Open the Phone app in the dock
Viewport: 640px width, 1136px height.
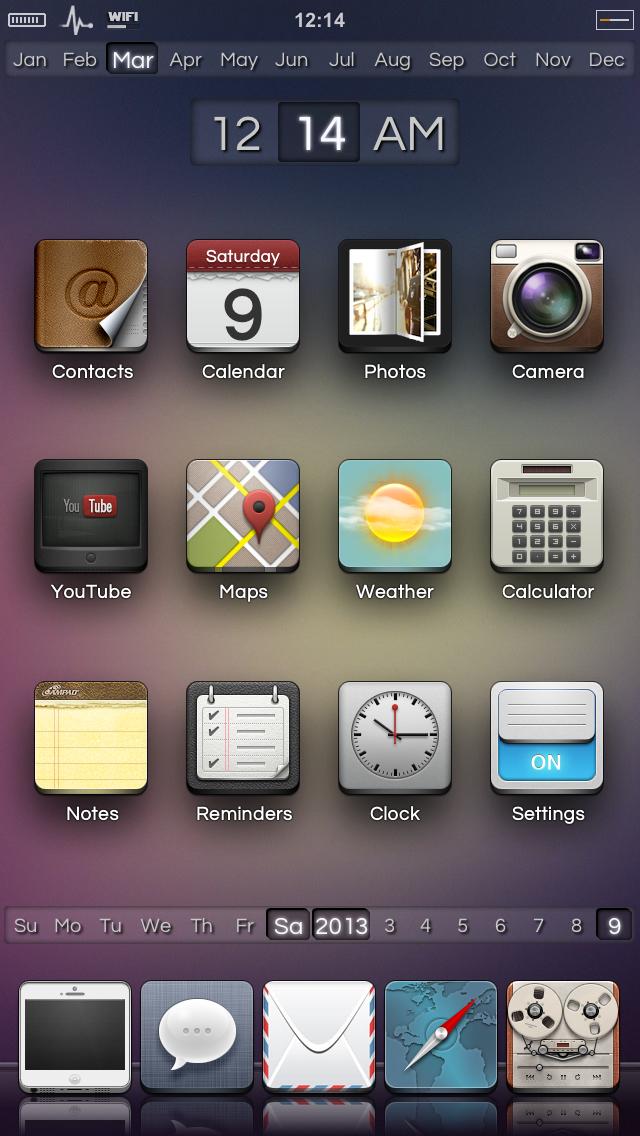click(x=75, y=1036)
